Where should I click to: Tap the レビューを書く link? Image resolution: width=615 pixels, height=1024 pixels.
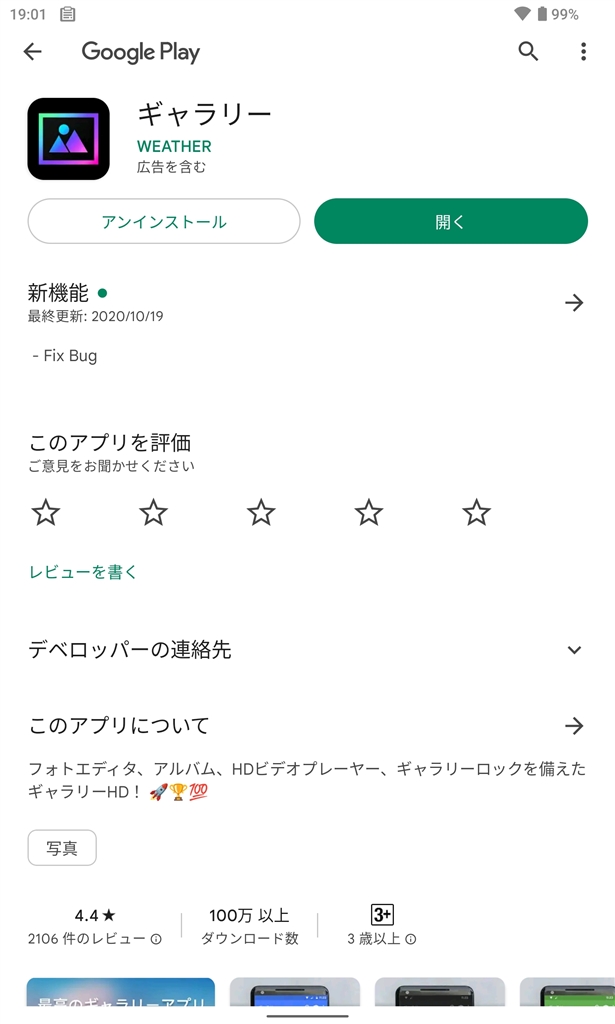click(84, 572)
